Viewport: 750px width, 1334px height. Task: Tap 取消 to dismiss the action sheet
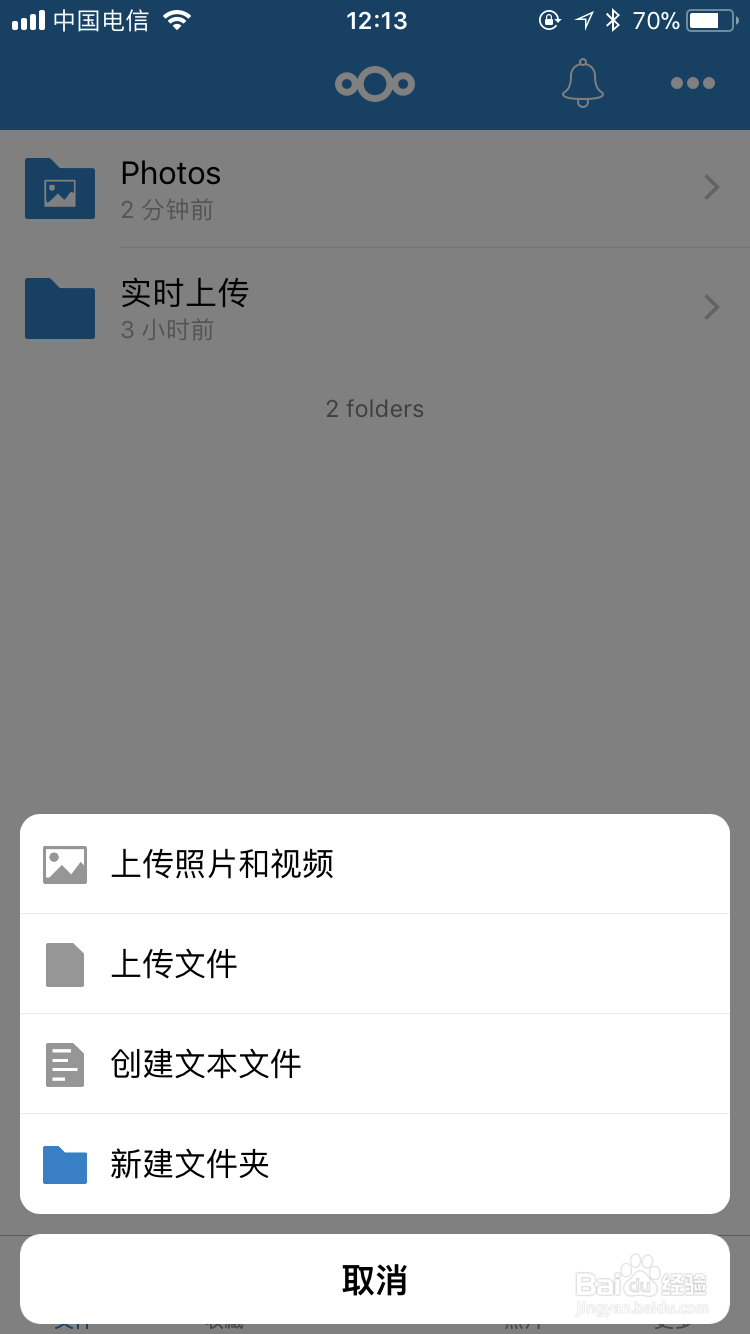coord(375,1279)
